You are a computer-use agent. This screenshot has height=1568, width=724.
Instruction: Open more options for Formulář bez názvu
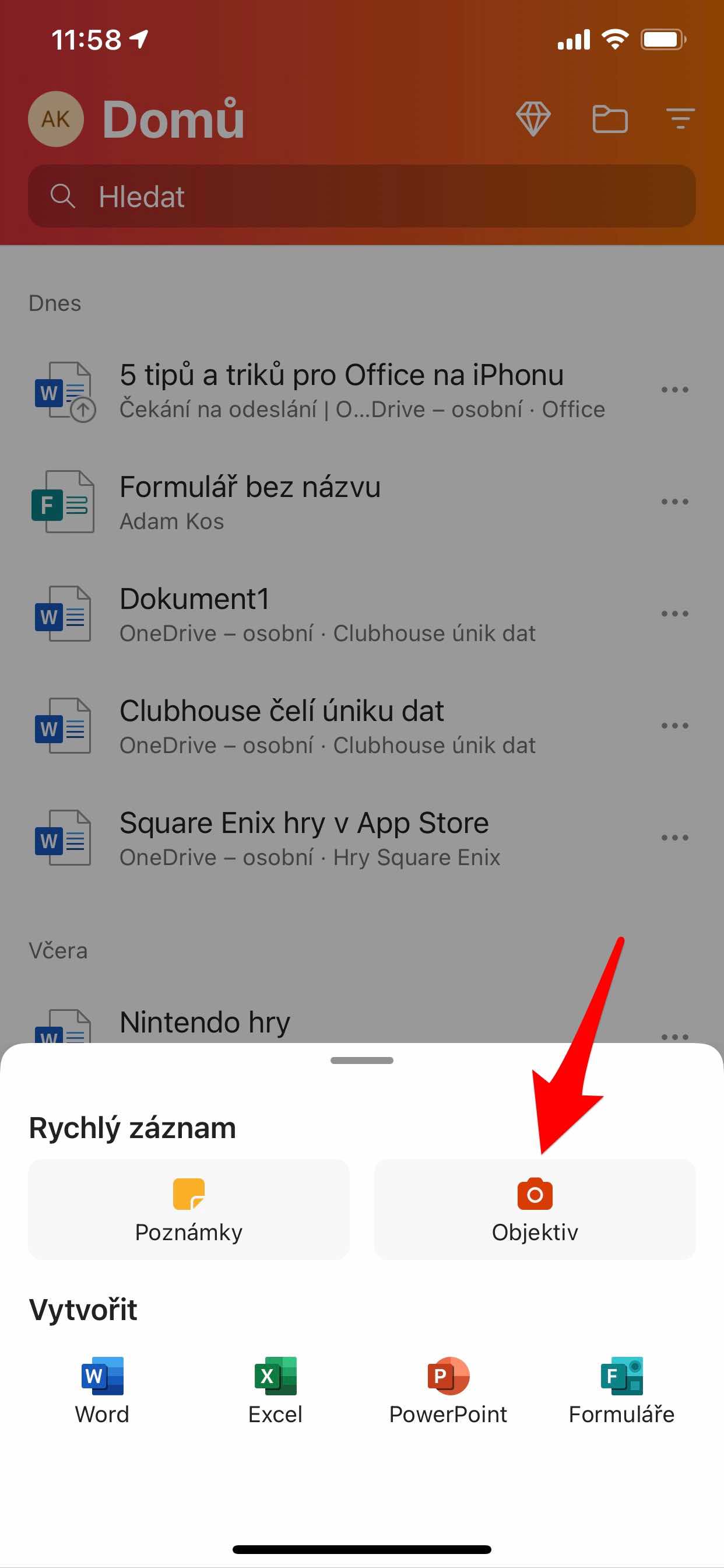(x=674, y=502)
